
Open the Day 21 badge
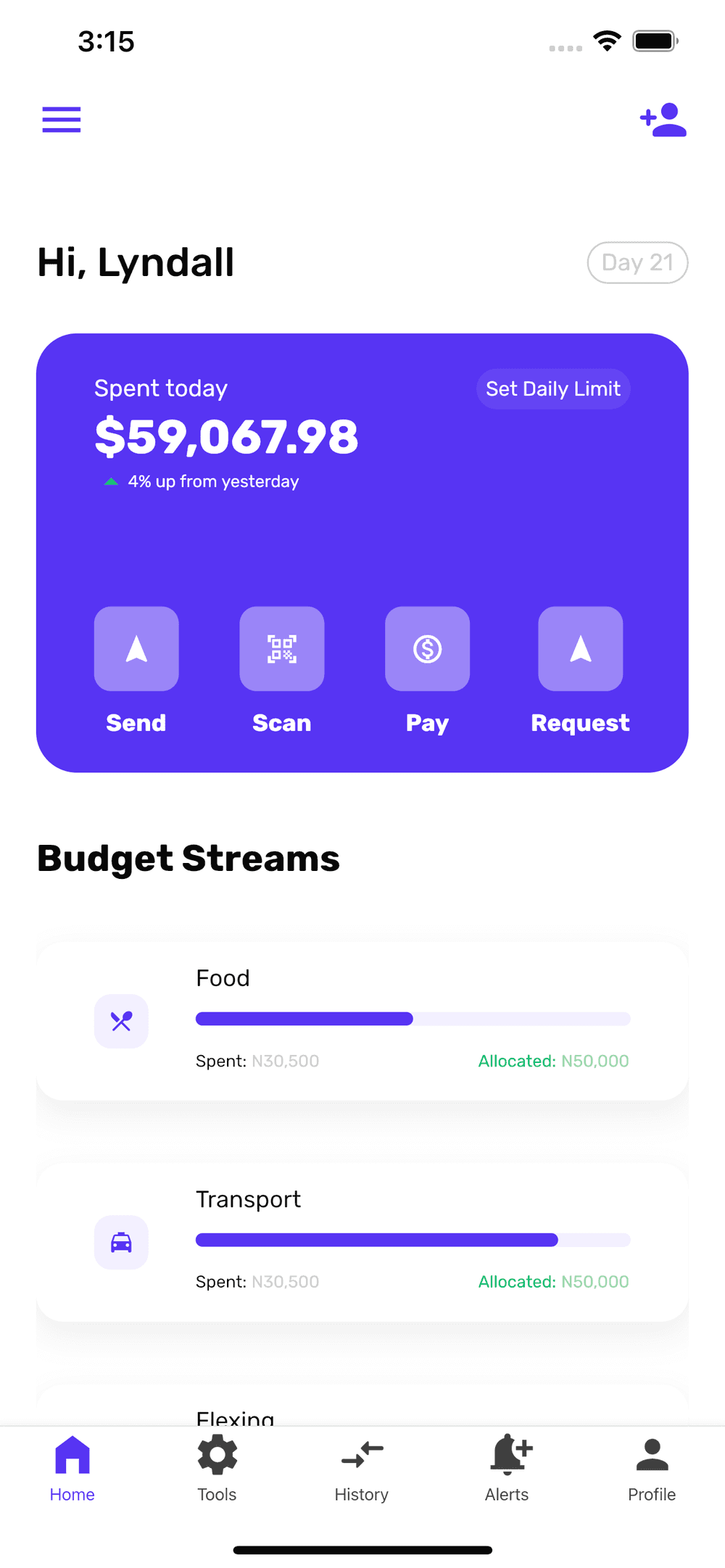point(637,262)
